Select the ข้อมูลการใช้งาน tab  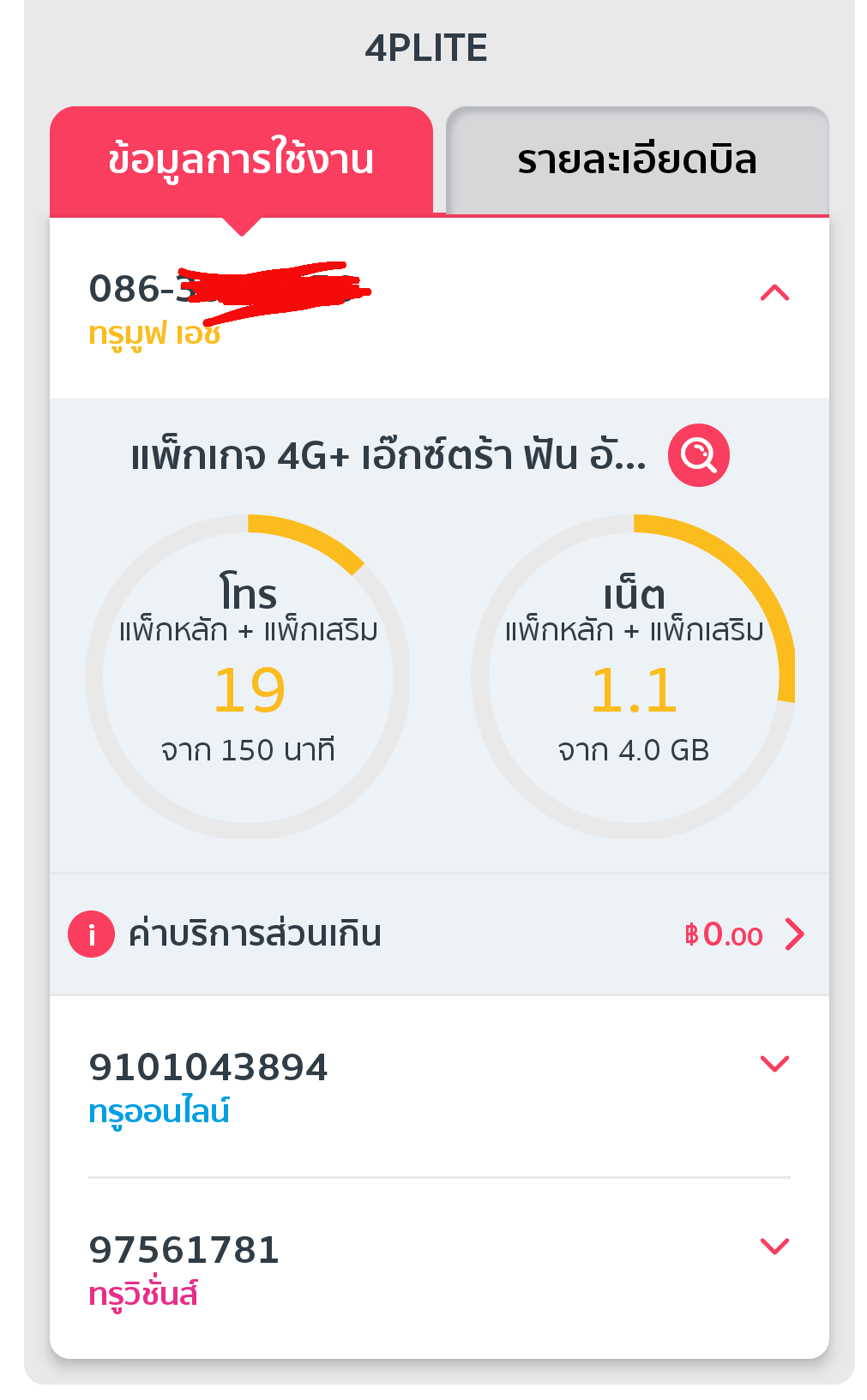tap(241, 160)
